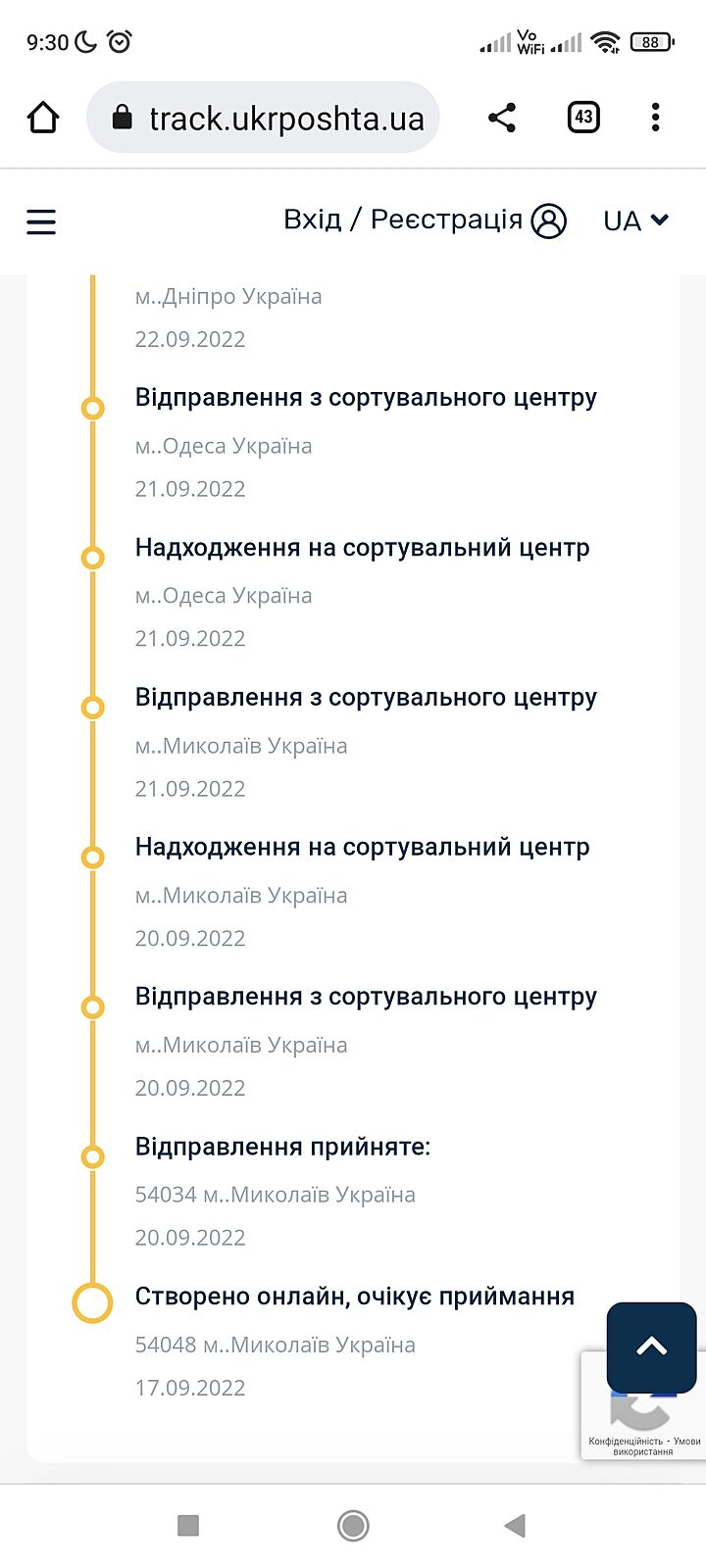The height and width of the screenshot is (1568, 706).
Task: Open the browser overflow menu
Action: tap(655, 118)
